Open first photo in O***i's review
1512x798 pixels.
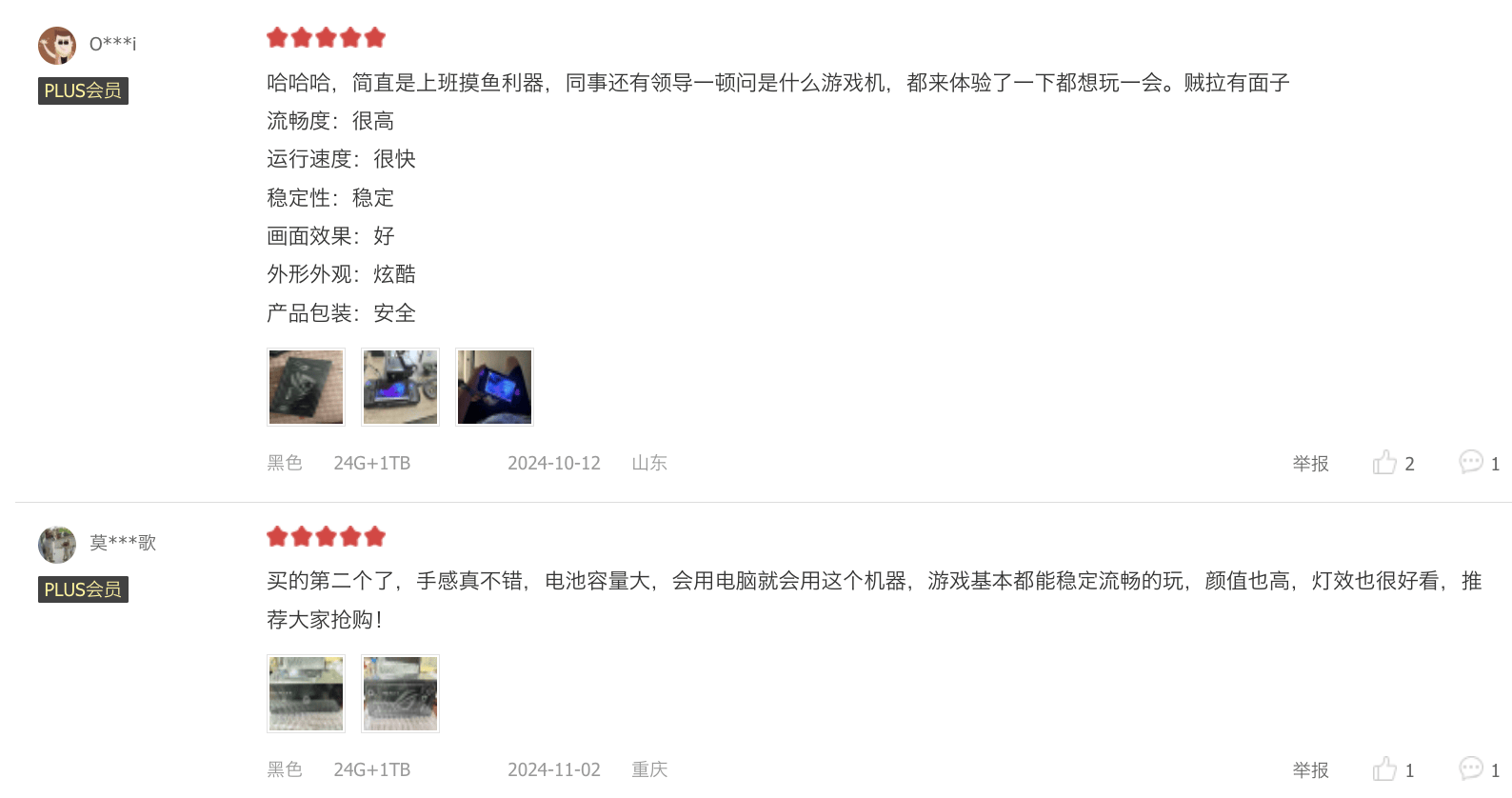(x=306, y=387)
